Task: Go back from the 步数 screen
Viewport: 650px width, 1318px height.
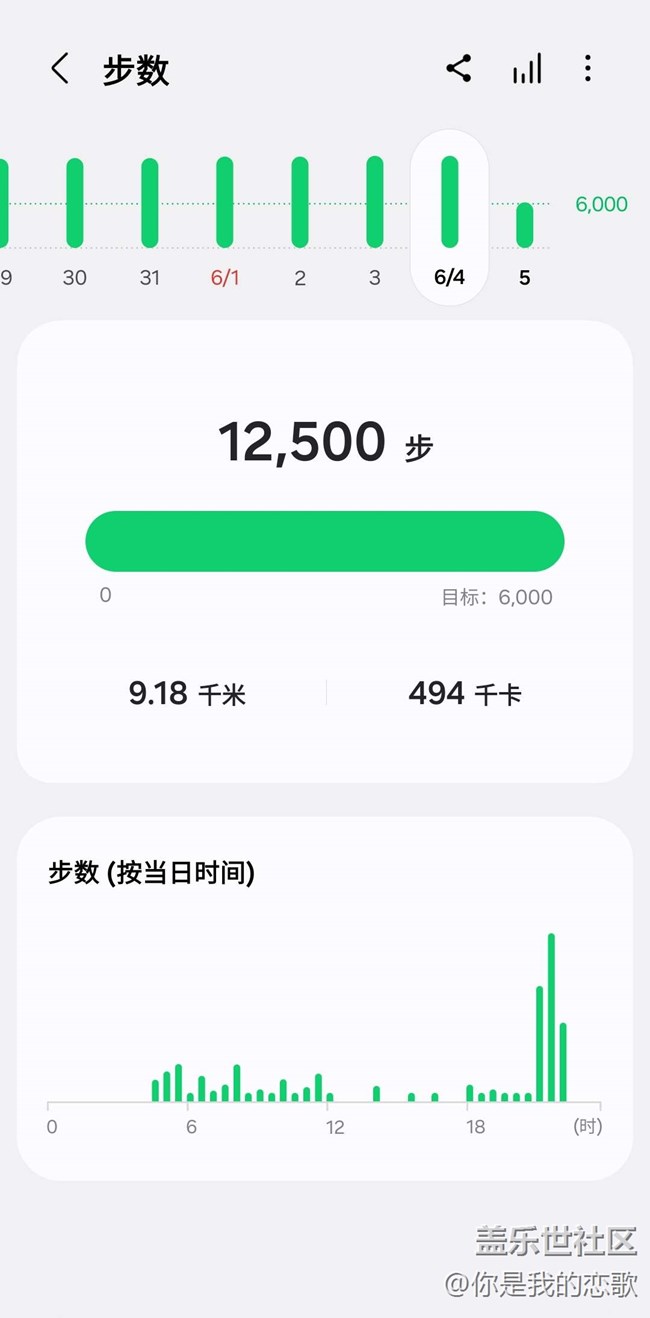Action: 60,69
